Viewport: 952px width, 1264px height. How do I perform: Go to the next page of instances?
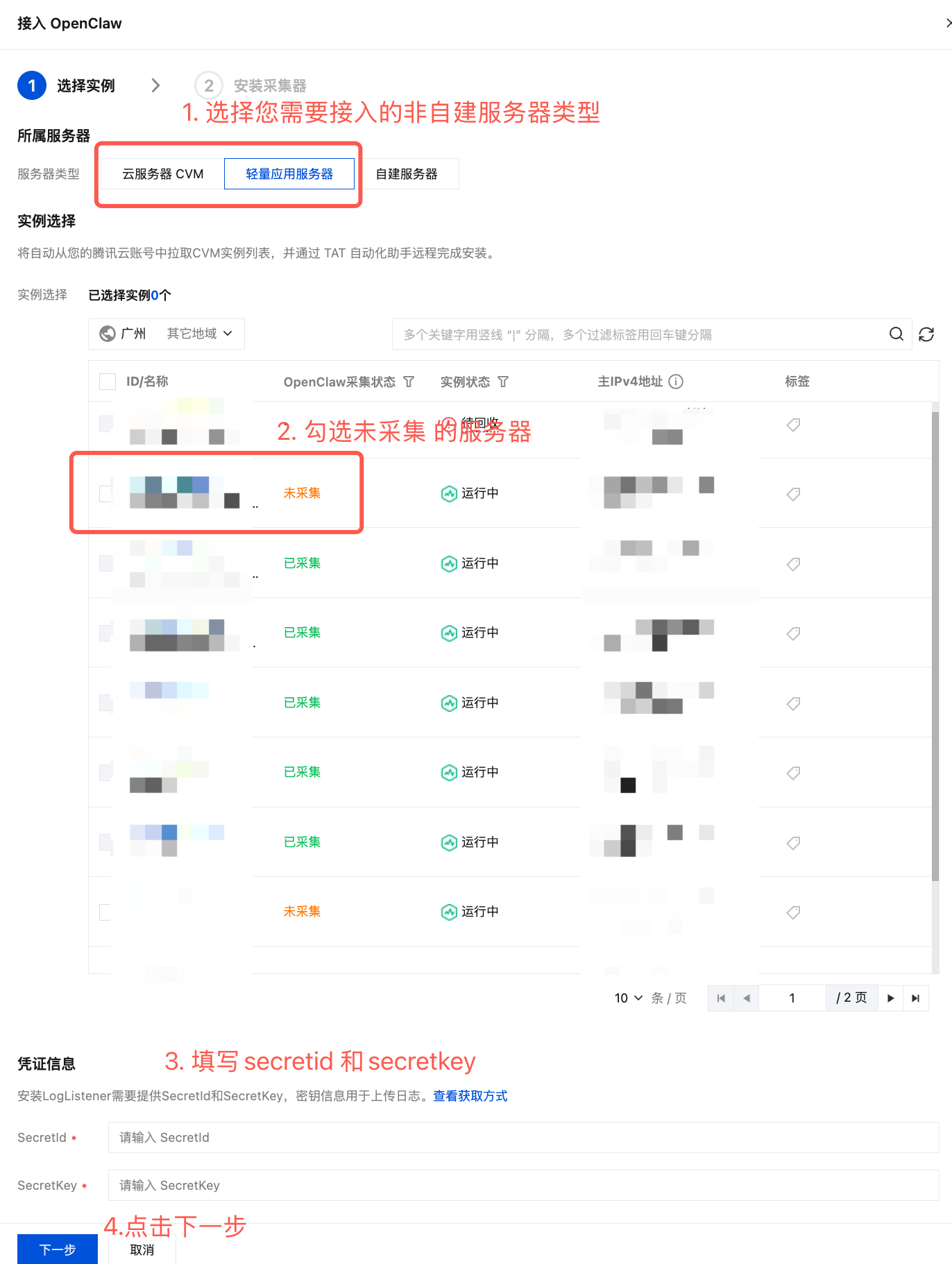pos(890,998)
